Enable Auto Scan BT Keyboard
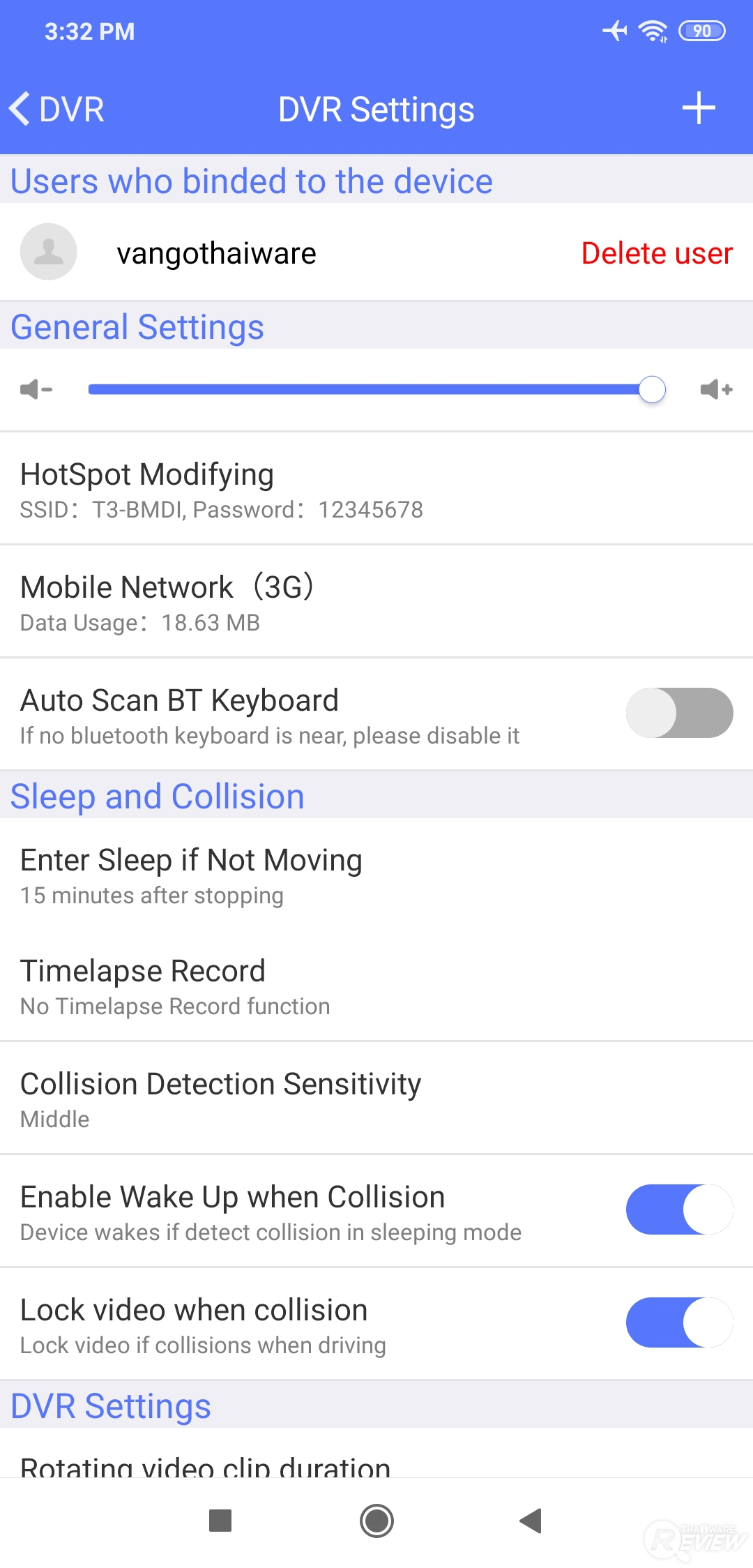753x1568 pixels. point(679,713)
